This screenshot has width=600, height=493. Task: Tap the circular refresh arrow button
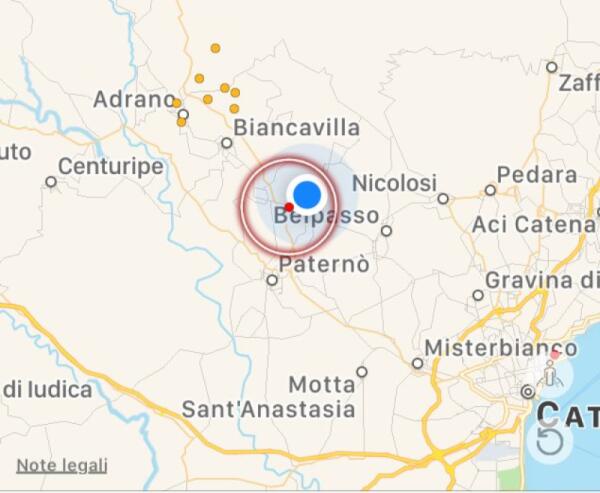pos(549,441)
